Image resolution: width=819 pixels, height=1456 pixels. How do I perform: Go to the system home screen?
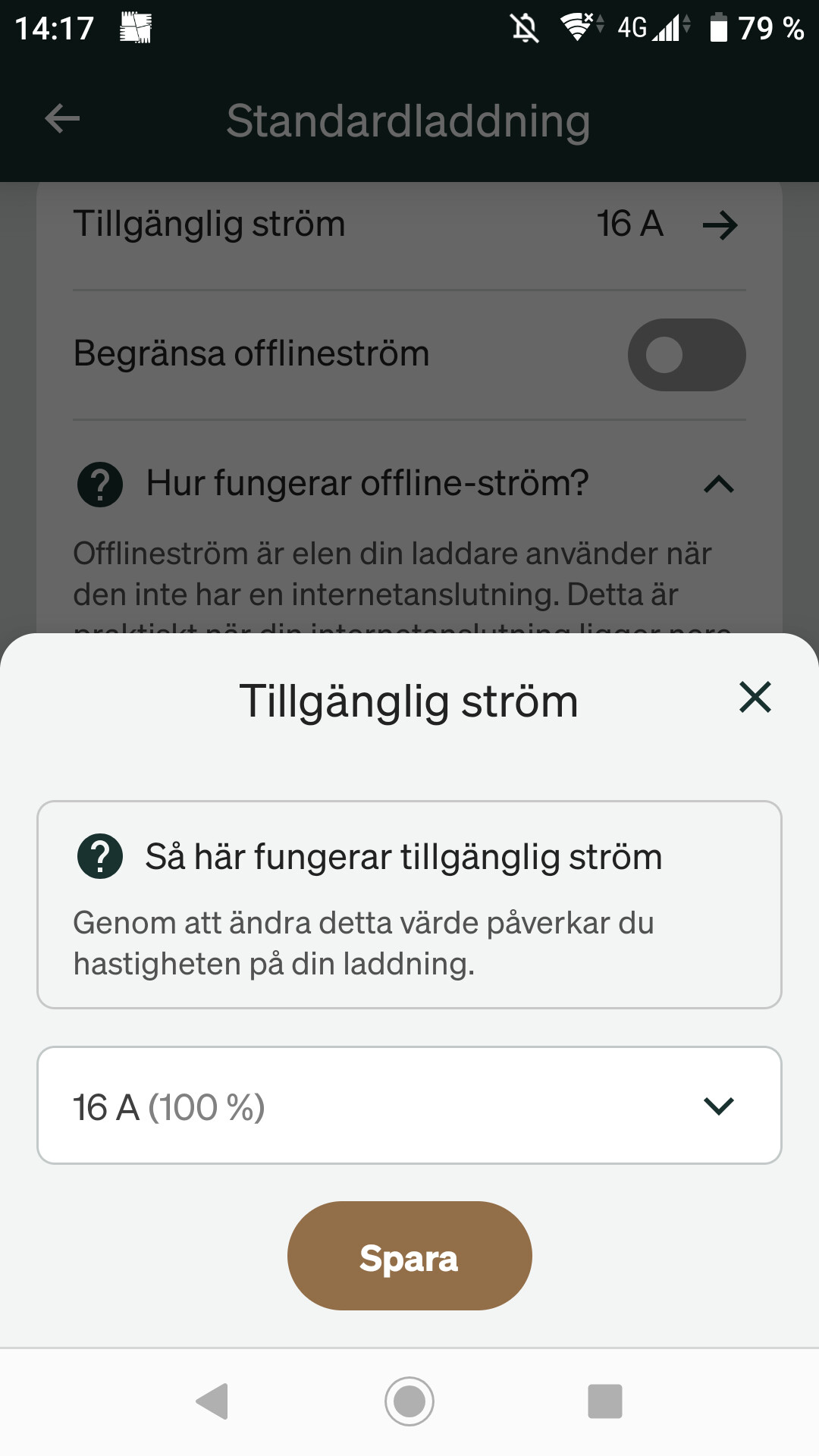click(409, 1401)
